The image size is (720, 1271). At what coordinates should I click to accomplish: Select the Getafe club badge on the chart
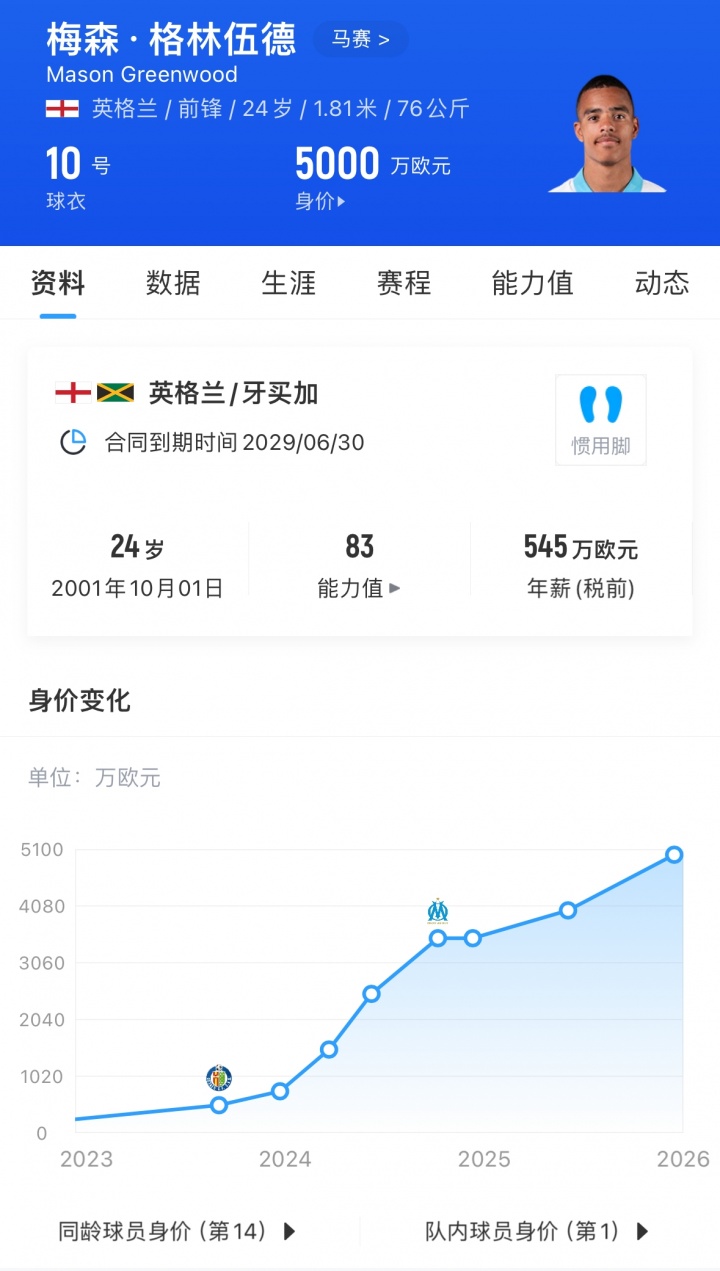pyautogui.click(x=218, y=1079)
